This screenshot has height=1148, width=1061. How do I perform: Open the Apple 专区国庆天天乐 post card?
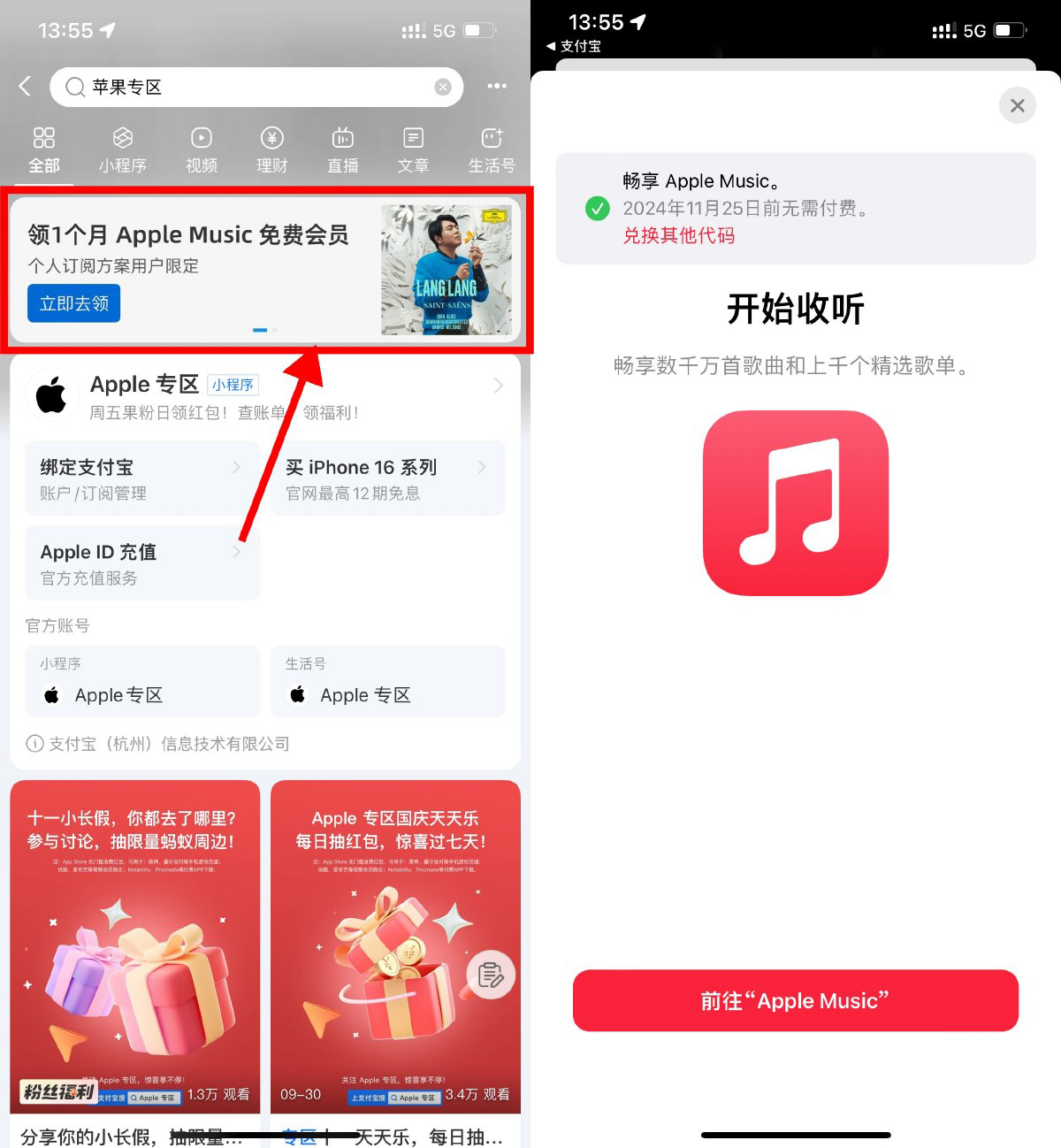coord(395,946)
